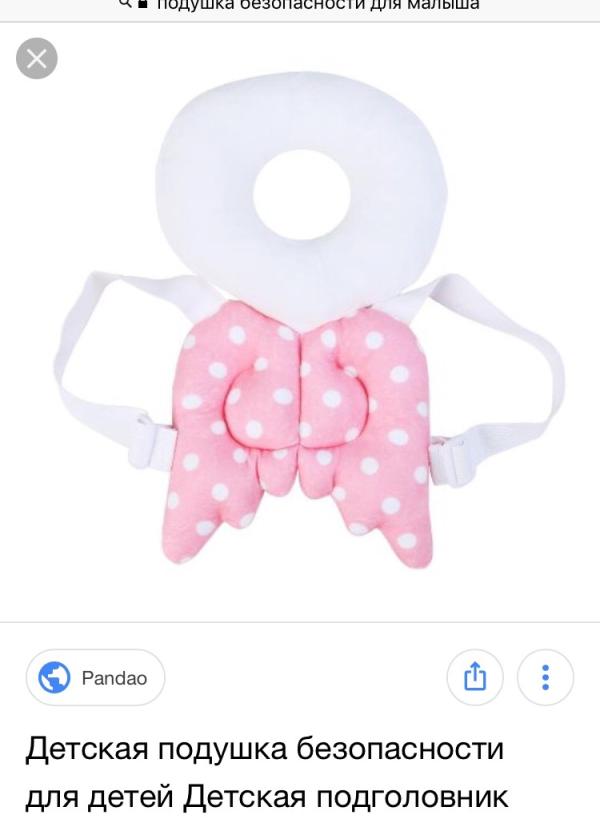Open the baby safety pillow image
Image resolution: width=600 pixels, height=818 pixels.
tap(309, 321)
